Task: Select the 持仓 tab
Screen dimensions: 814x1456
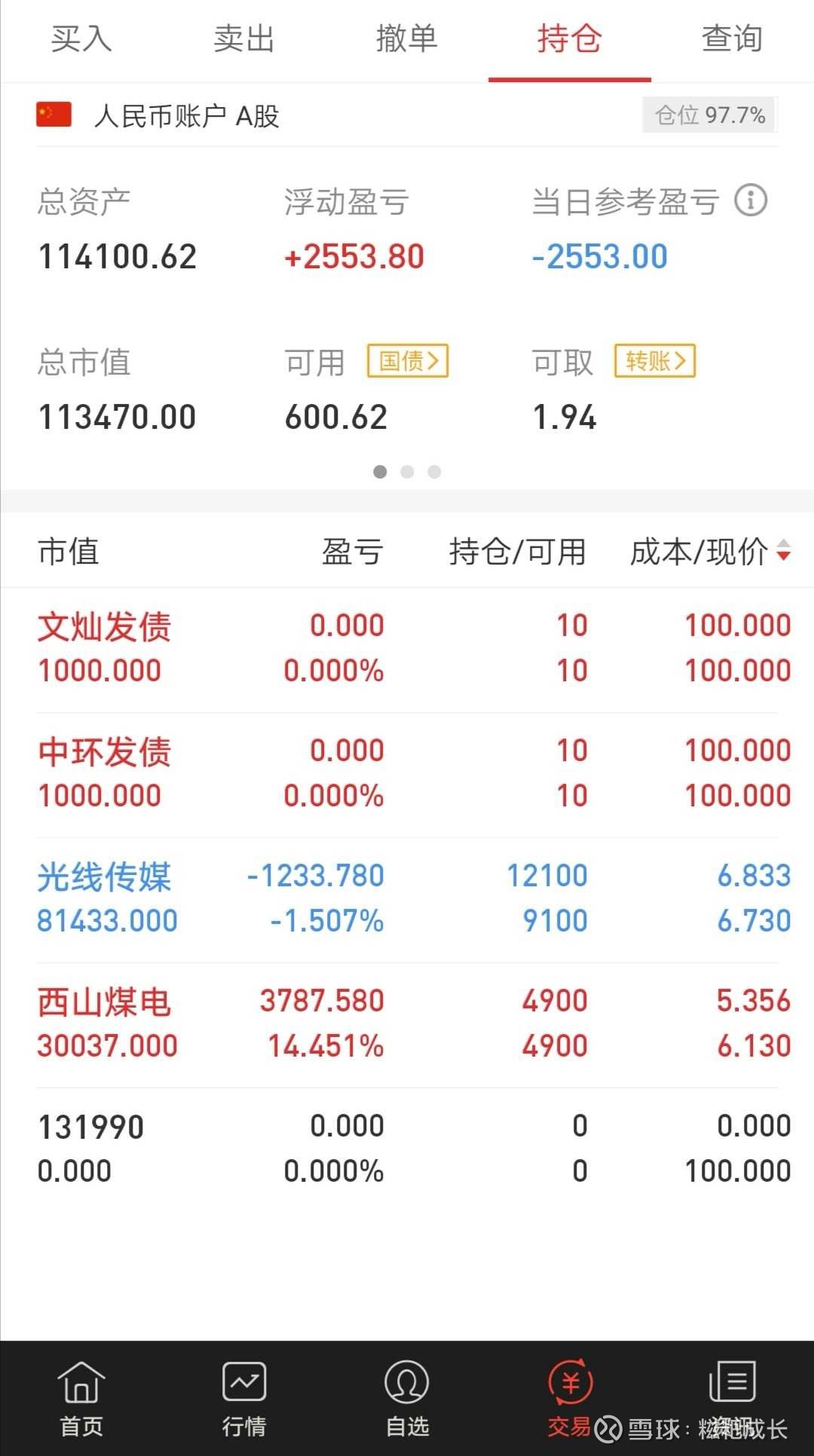Action: [x=570, y=39]
